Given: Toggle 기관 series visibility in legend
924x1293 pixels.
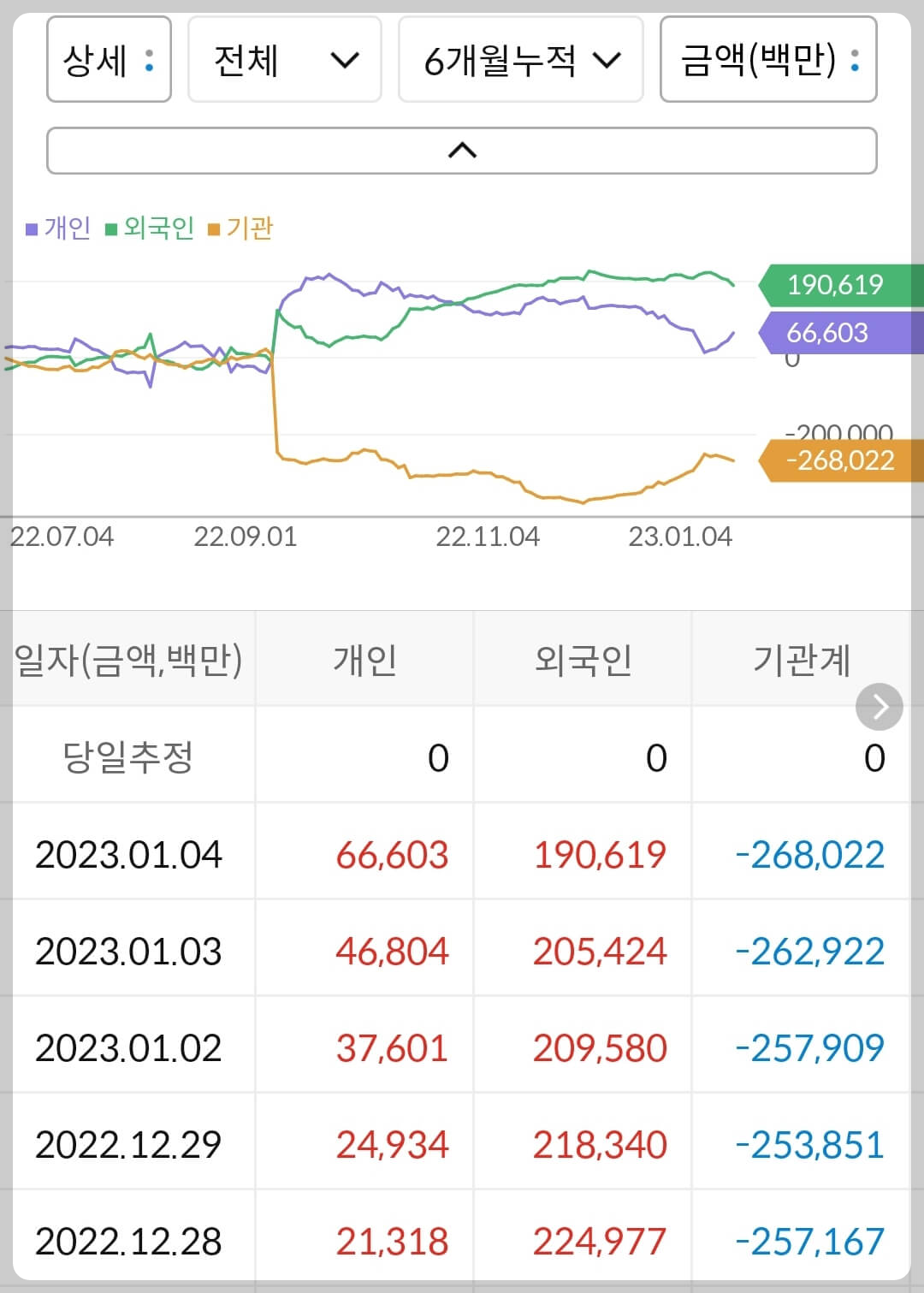Looking at the screenshot, I should click(248, 228).
